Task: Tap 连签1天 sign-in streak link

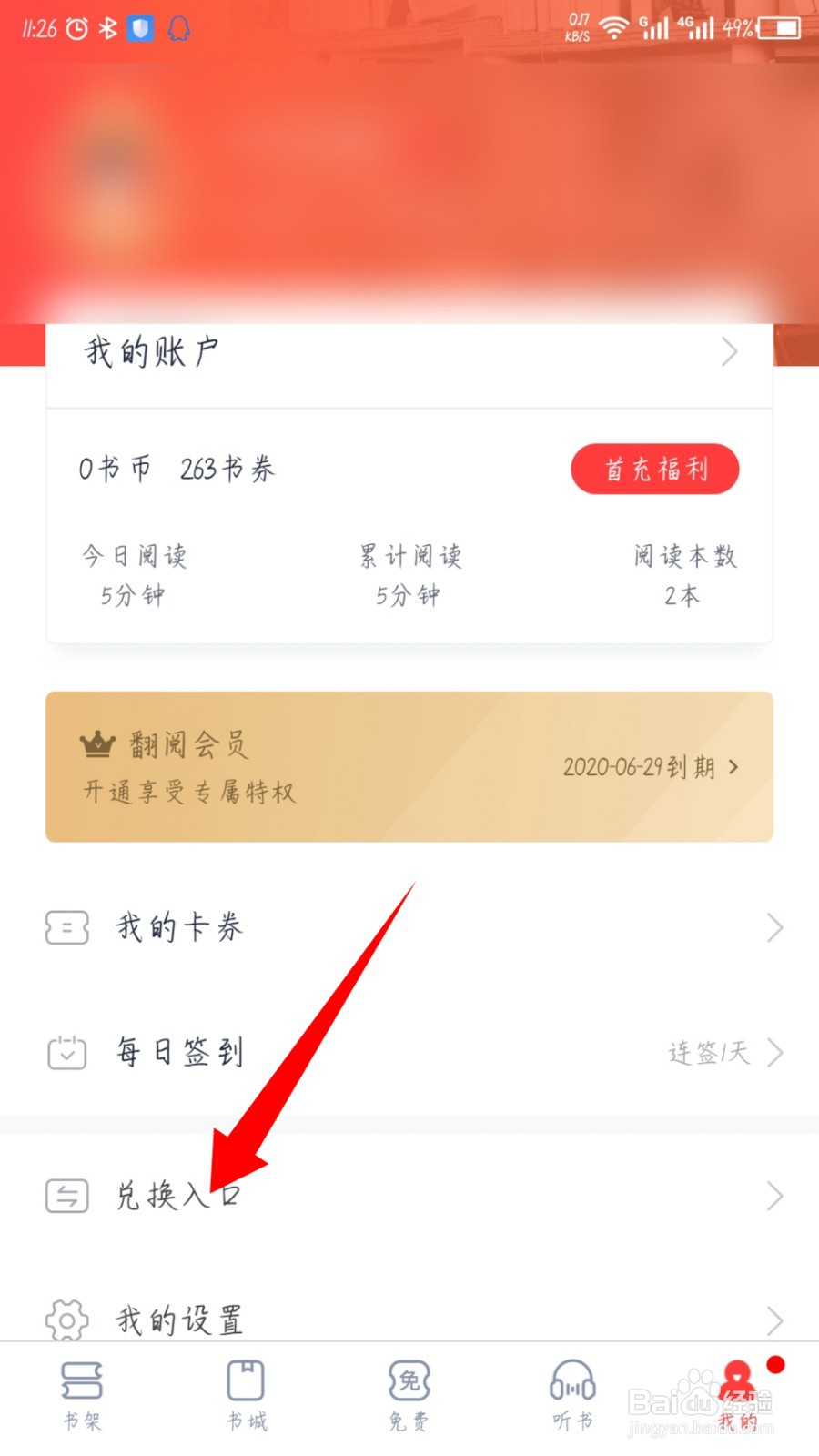Action: (709, 1052)
